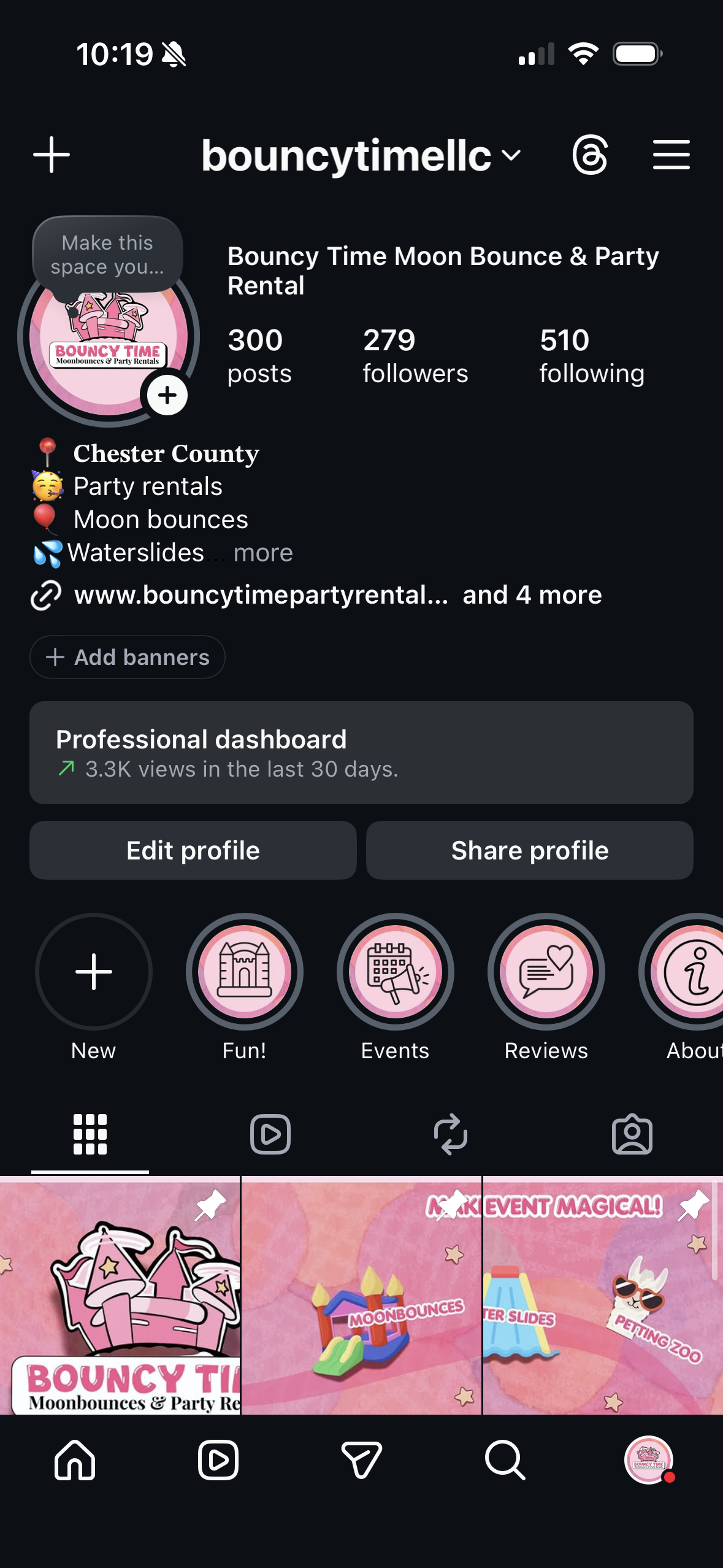Go to the Home feed
The width and height of the screenshot is (723, 1568).
(75, 1460)
